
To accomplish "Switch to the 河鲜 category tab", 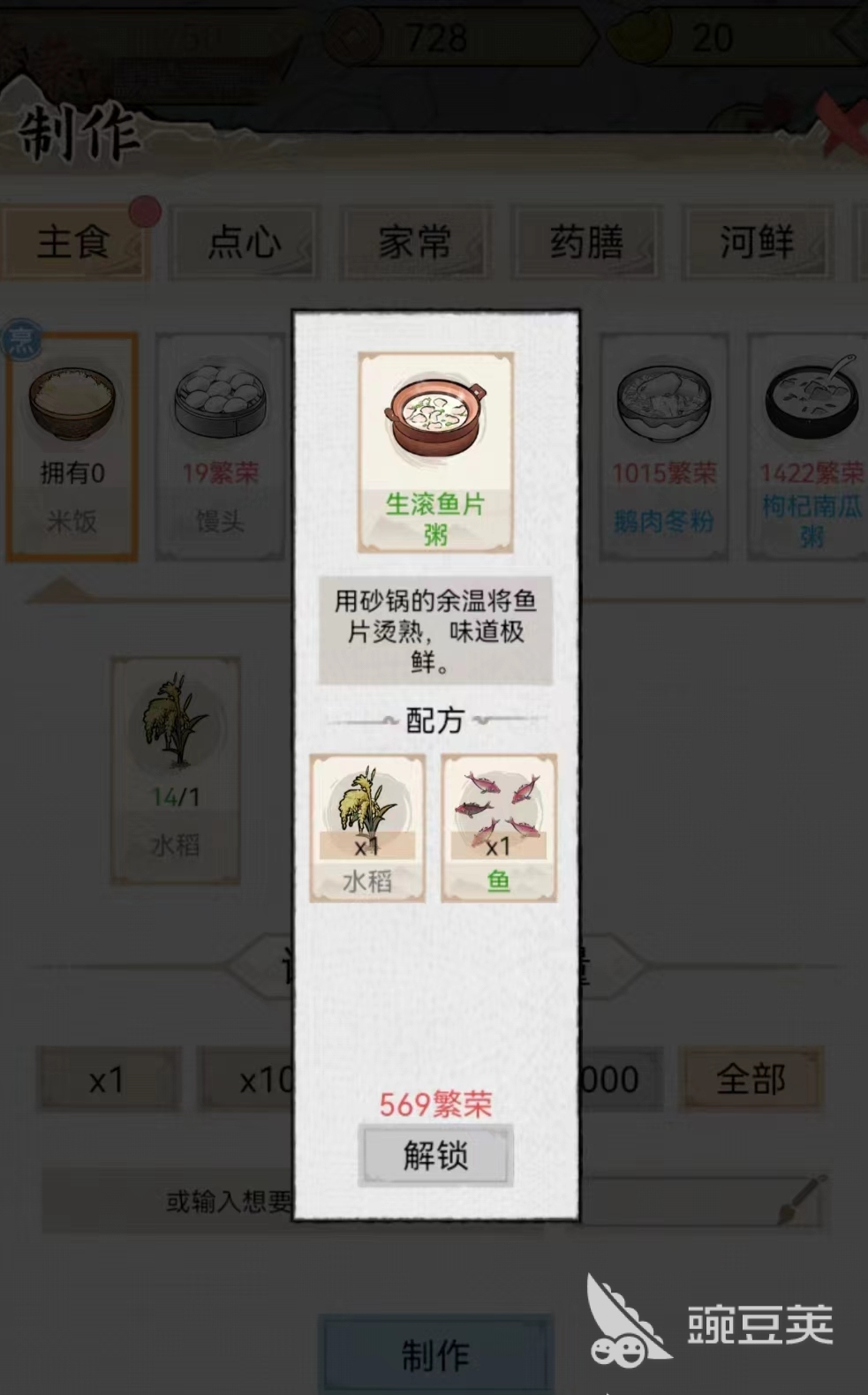I will click(x=757, y=242).
